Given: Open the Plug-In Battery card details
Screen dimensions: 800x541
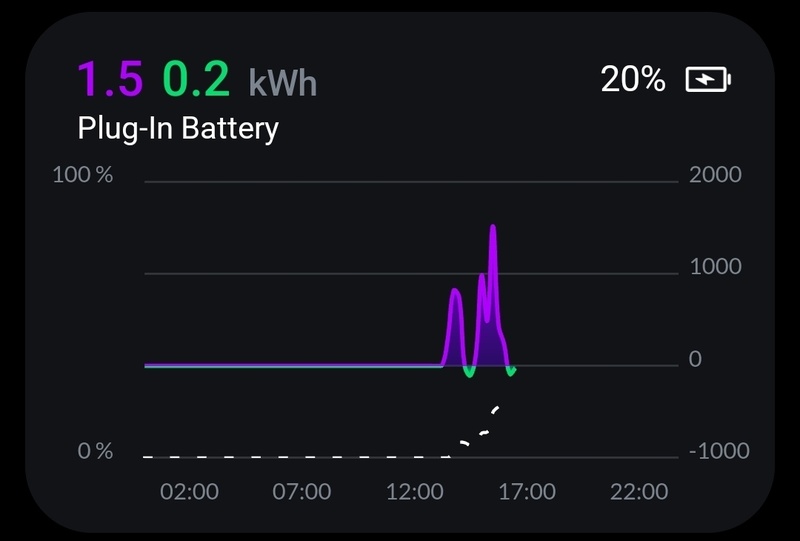Looking at the screenshot, I should tap(178, 128).
